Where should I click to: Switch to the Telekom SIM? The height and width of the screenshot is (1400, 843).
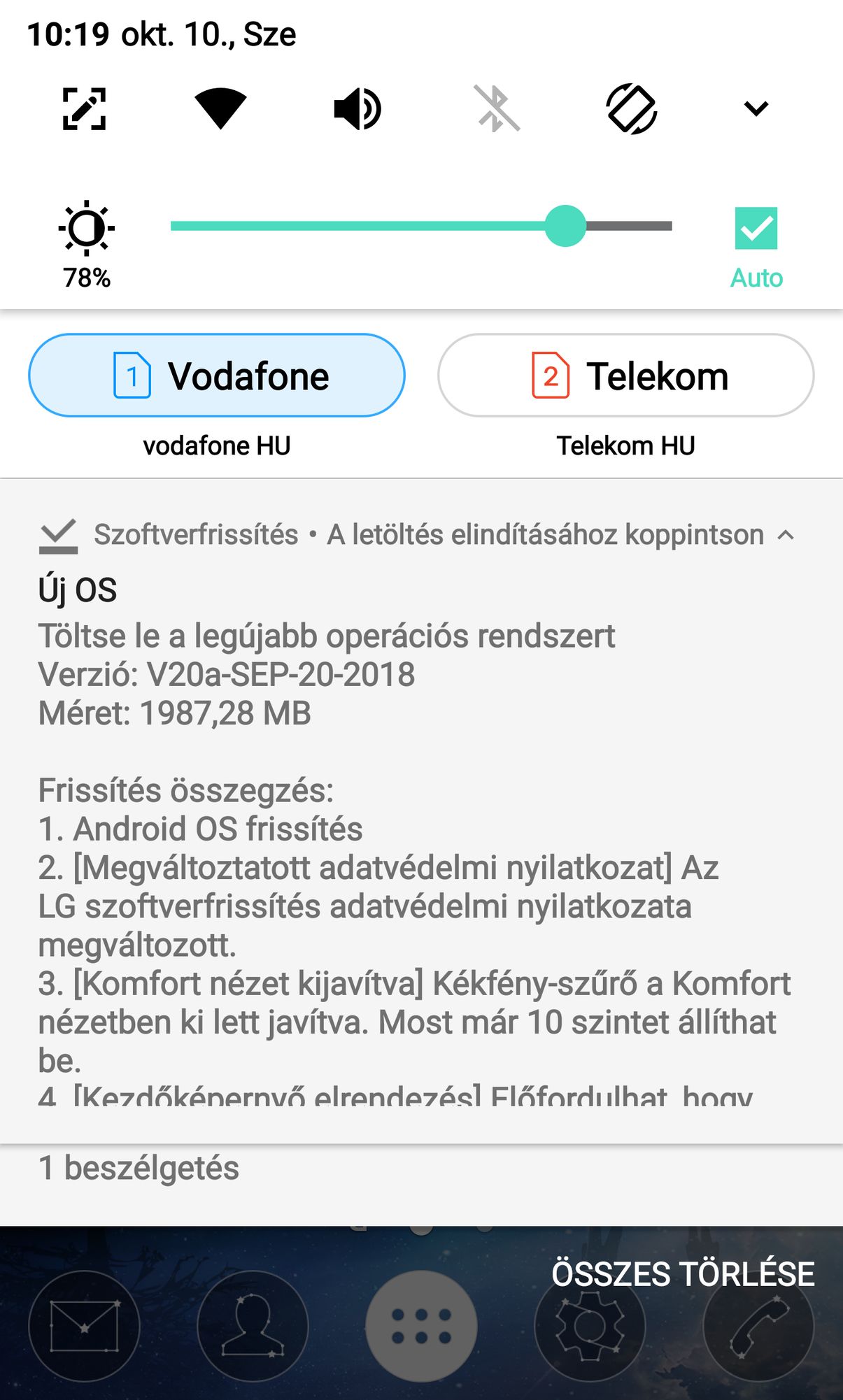tap(626, 376)
